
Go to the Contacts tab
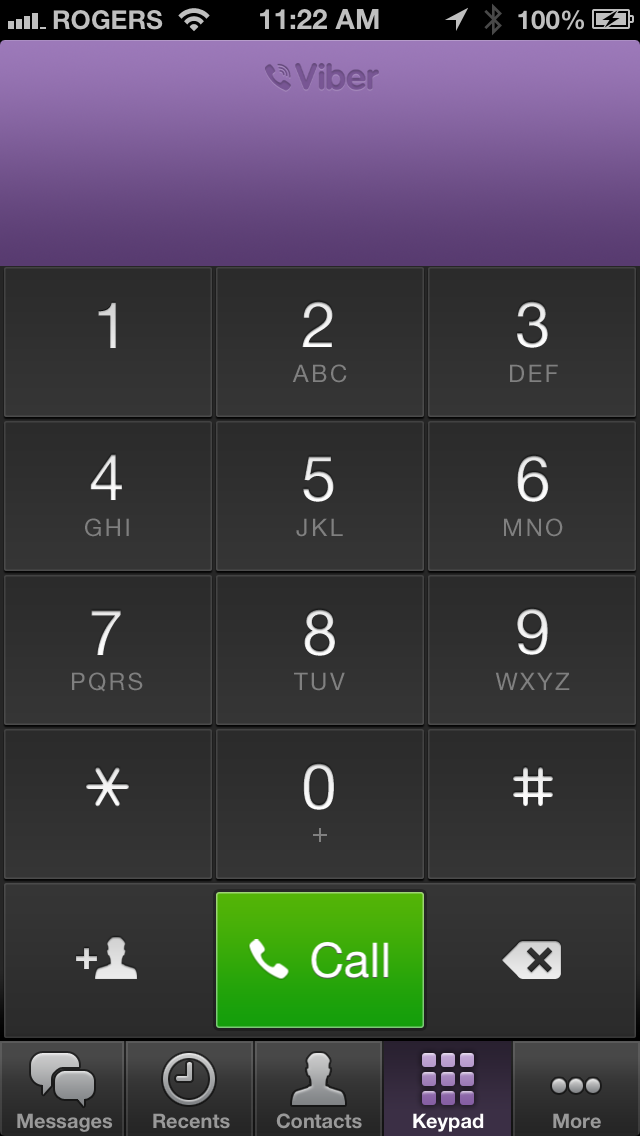pos(318,1088)
